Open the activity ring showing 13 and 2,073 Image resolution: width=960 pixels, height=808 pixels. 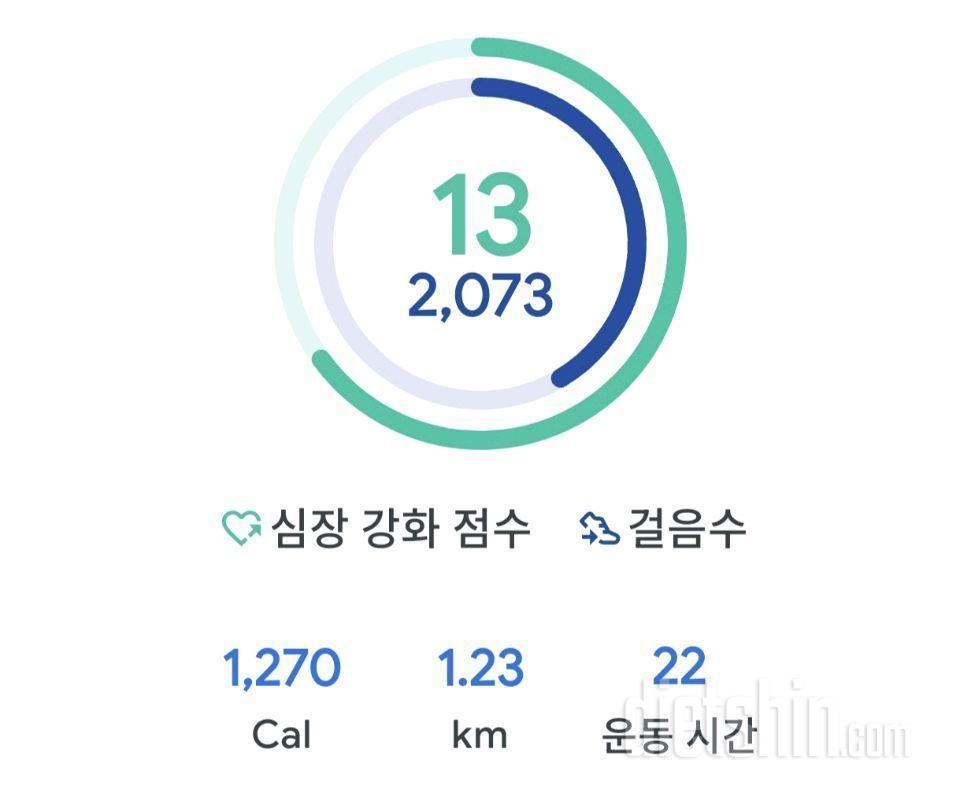[480, 245]
